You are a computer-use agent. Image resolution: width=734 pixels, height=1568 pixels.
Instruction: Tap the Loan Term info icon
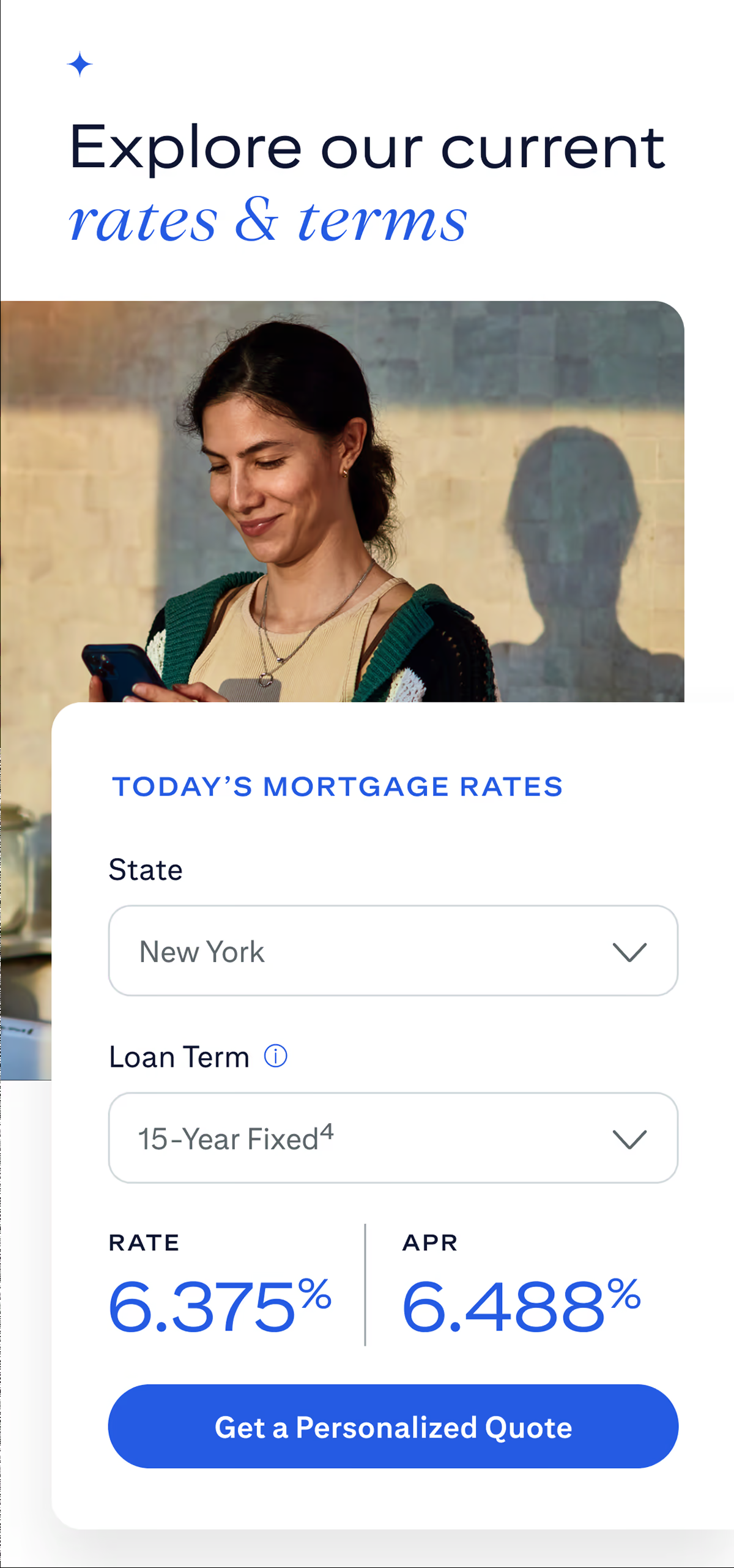(x=275, y=1056)
